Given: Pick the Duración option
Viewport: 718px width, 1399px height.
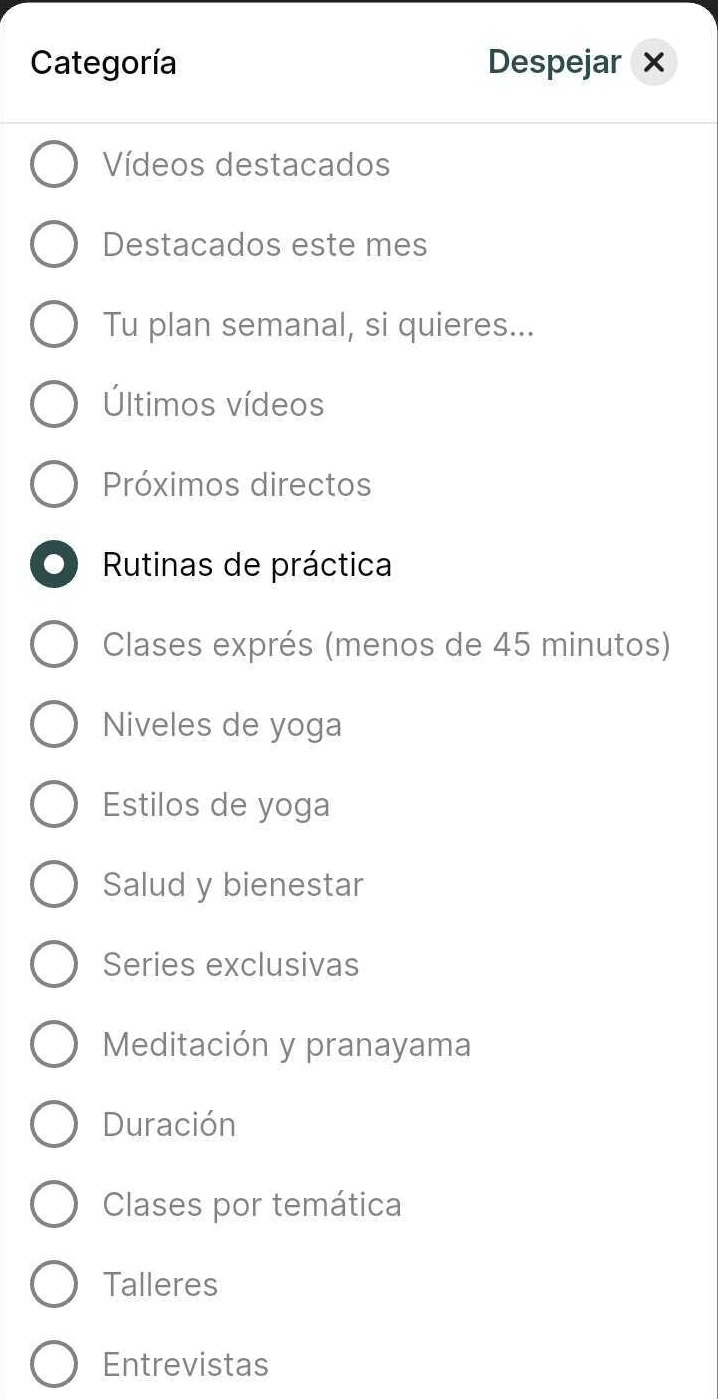Looking at the screenshot, I should [x=54, y=1125].
